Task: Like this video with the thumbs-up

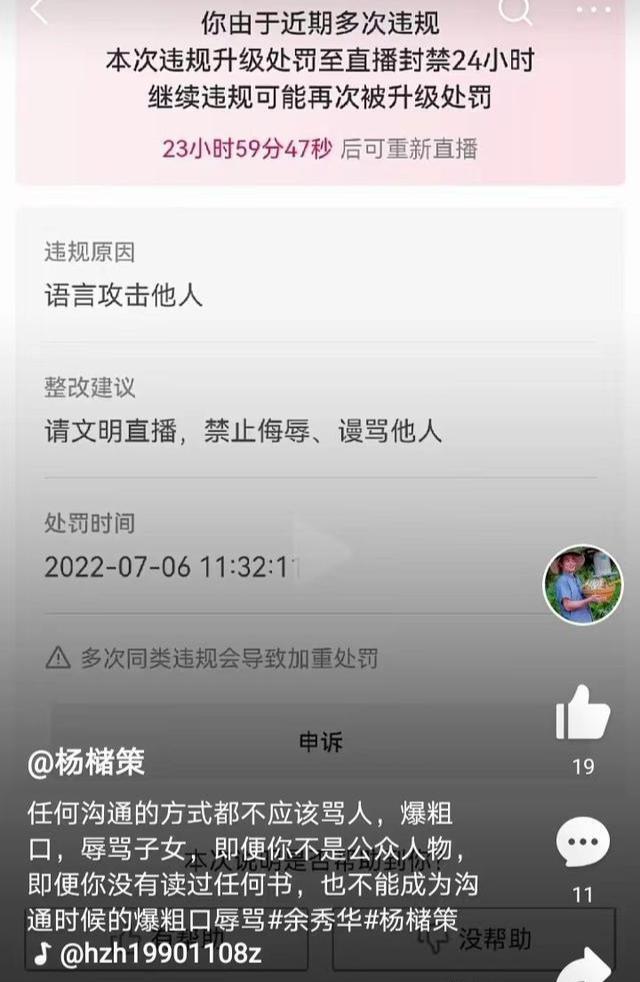Action: [582, 713]
